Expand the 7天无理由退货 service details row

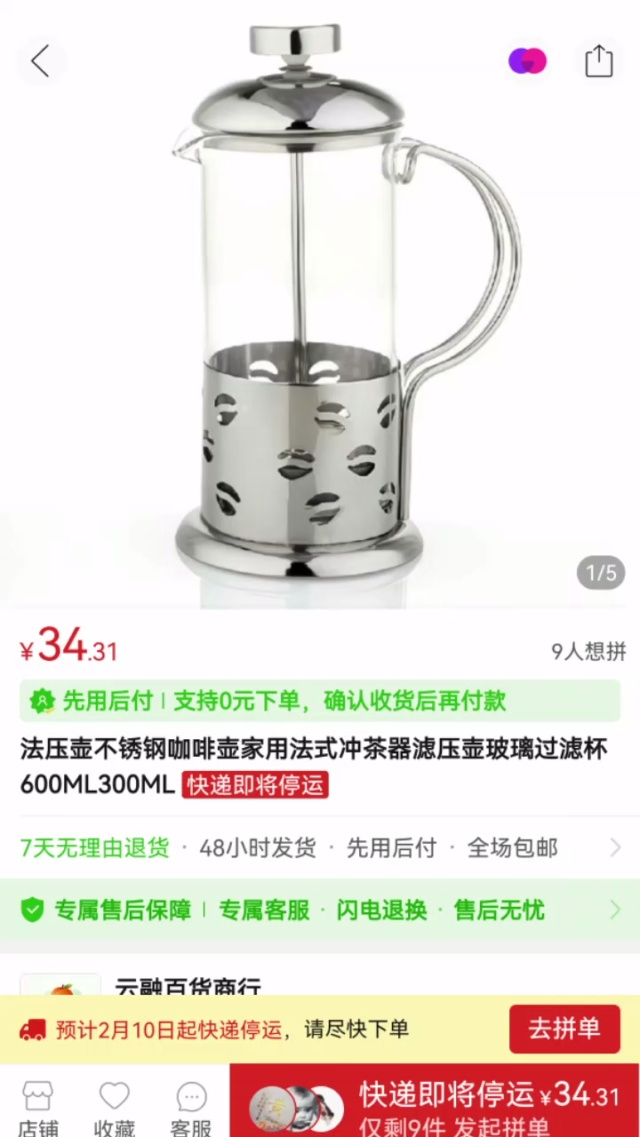point(320,848)
